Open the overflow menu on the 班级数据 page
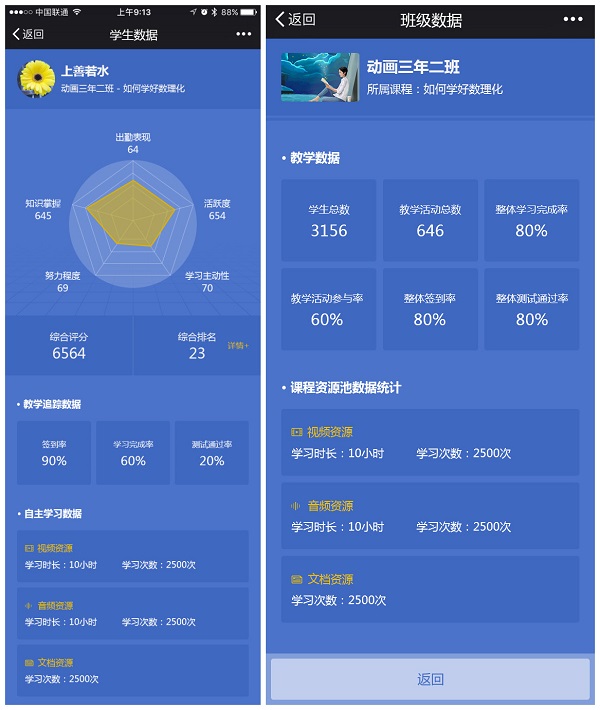The image size is (600, 710). tap(572, 20)
